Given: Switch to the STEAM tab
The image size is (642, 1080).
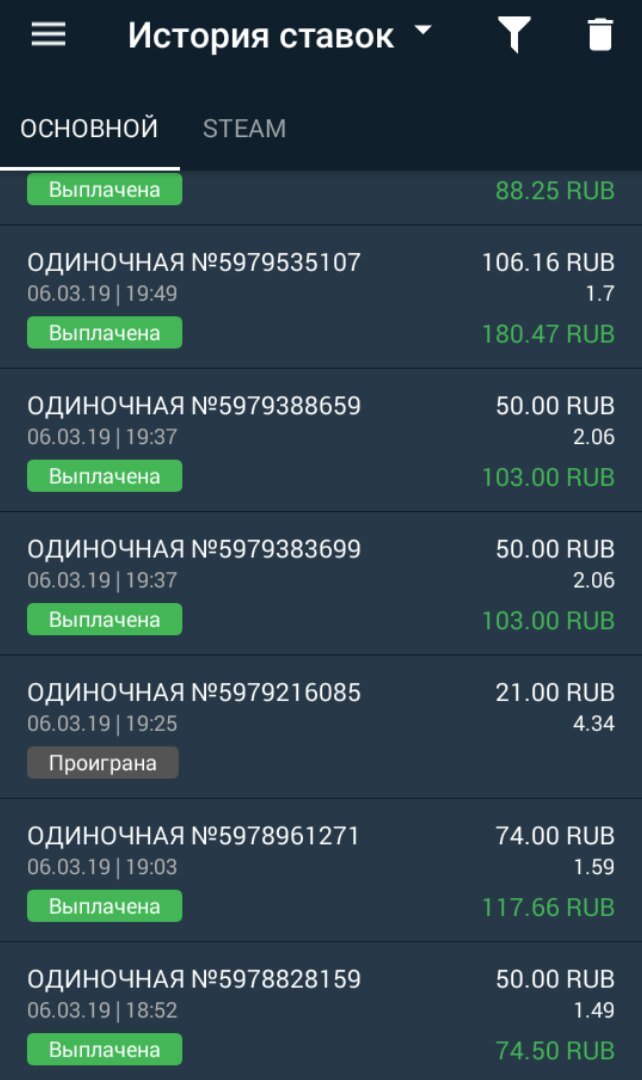Looking at the screenshot, I should point(244,128).
